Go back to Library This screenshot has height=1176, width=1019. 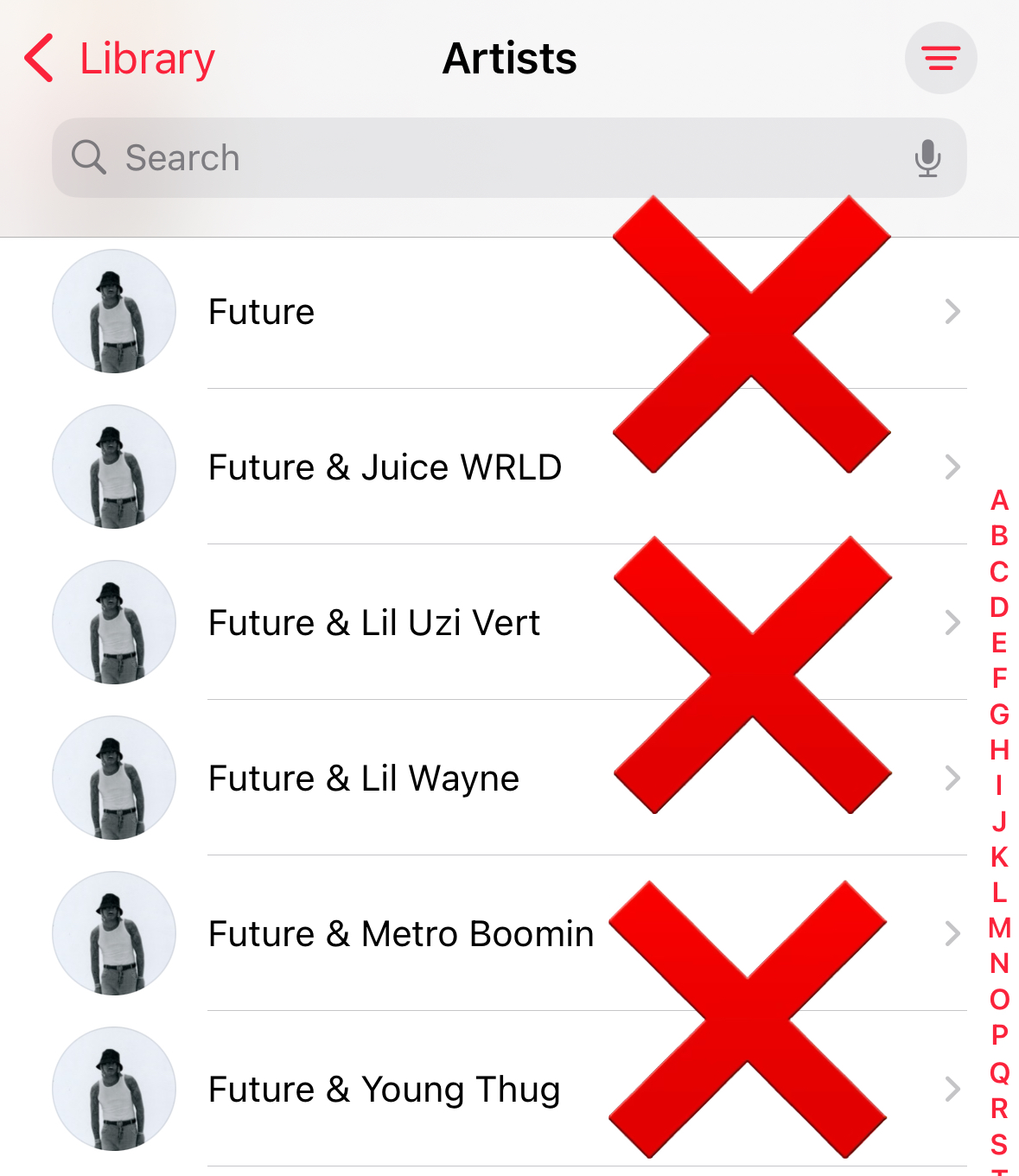(x=119, y=59)
